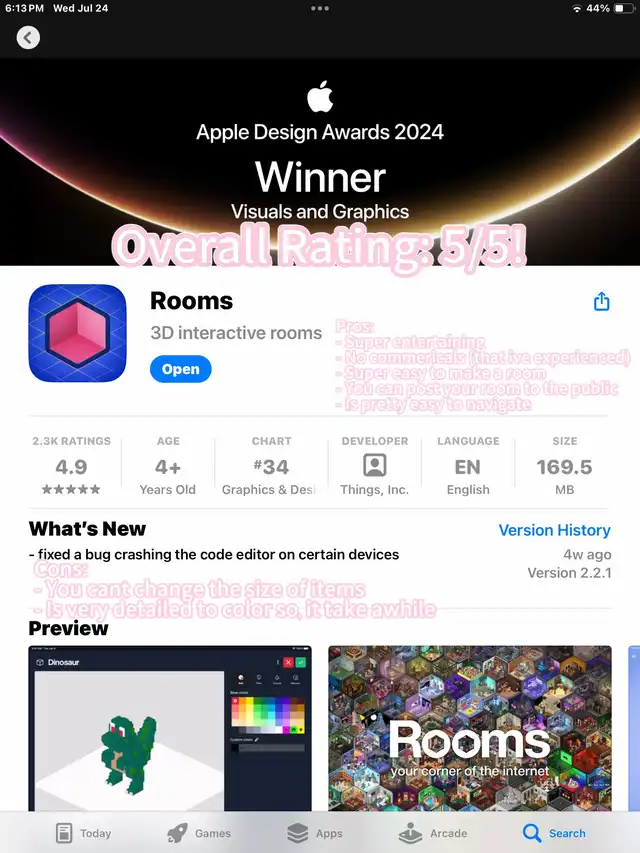Tap the #34 Graphics & Design chart cell
The image size is (640, 853).
click(x=271, y=466)
